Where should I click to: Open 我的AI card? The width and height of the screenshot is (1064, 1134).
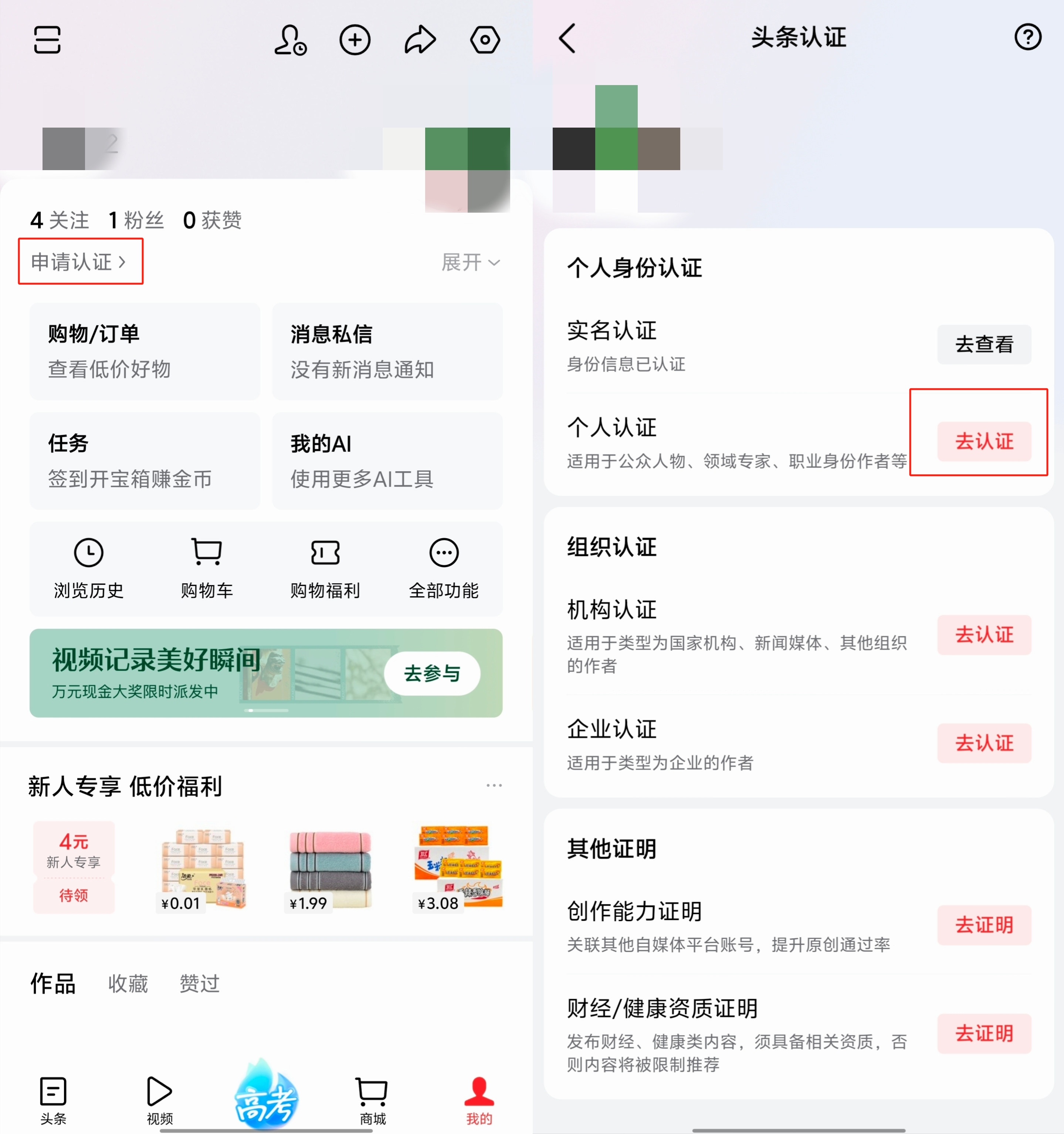click(387, 460)
